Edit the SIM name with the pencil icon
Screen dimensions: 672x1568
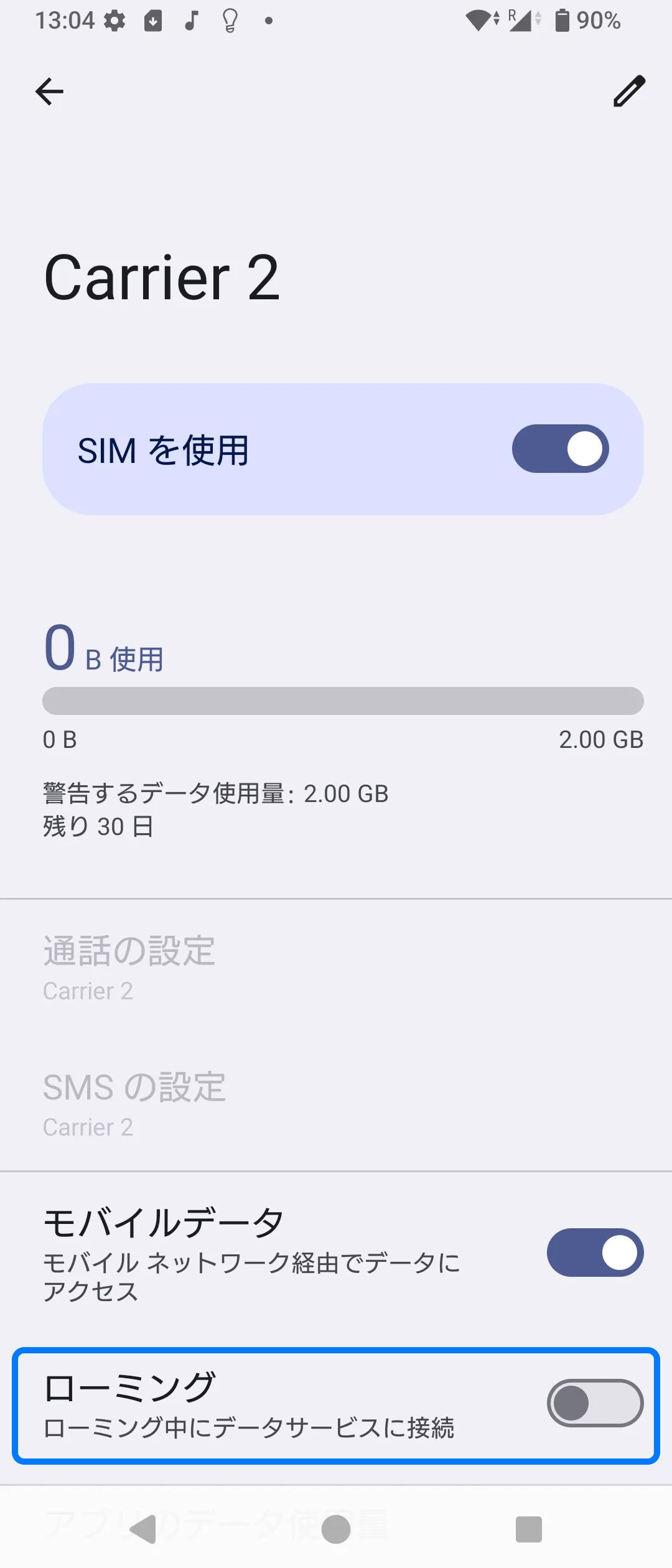pos(629,92)
